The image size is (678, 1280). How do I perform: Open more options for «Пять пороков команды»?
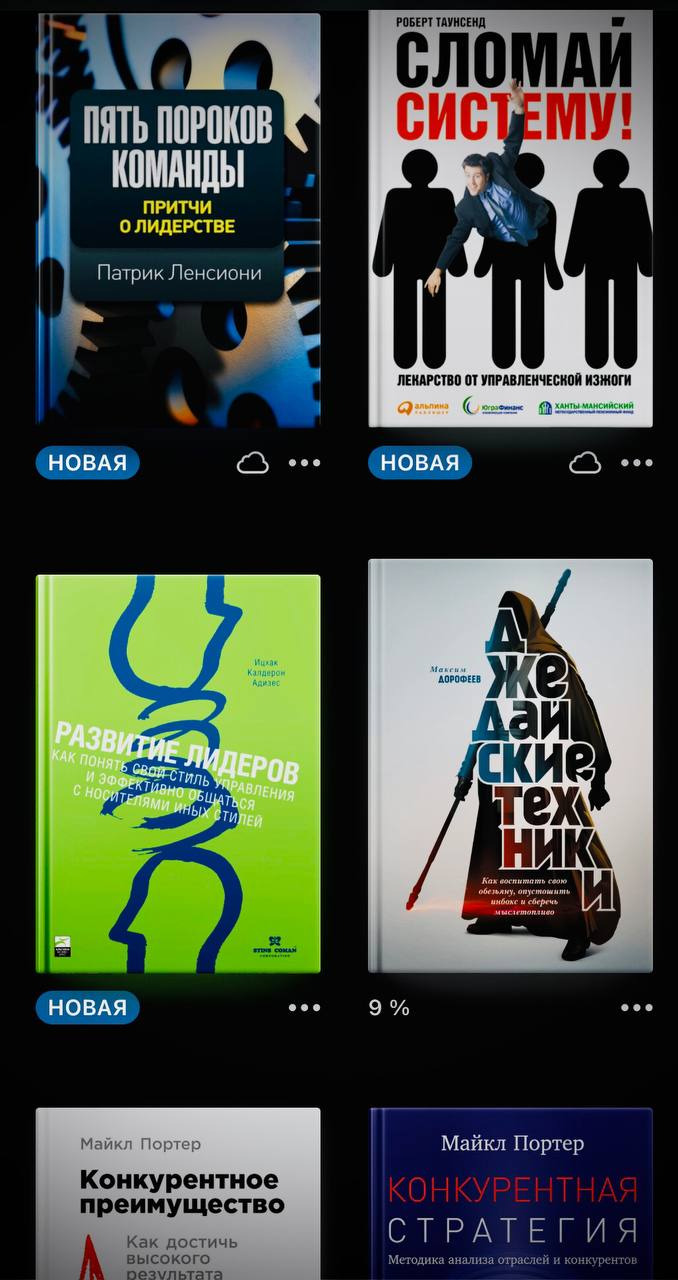[x=305, y=463]
